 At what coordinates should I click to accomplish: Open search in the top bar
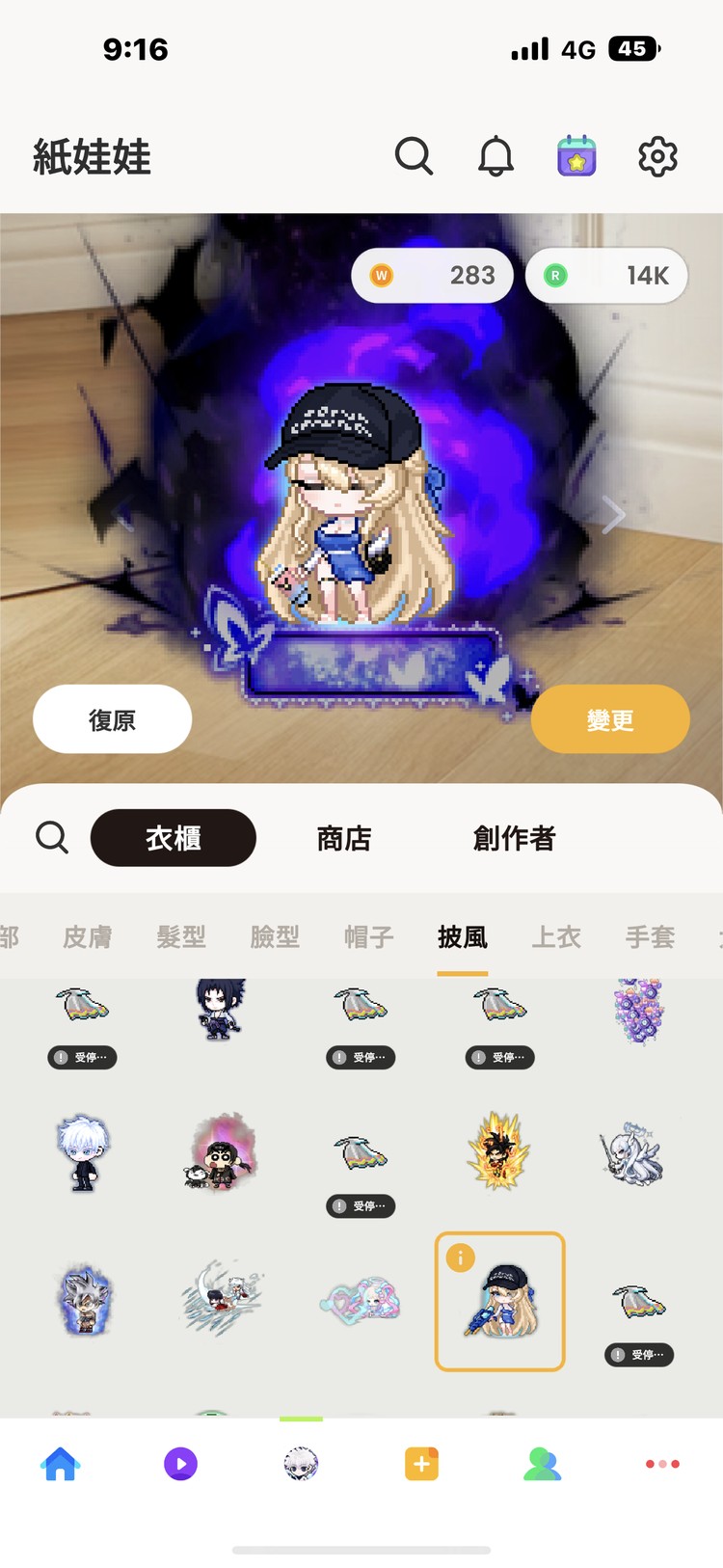coord(414,155)
